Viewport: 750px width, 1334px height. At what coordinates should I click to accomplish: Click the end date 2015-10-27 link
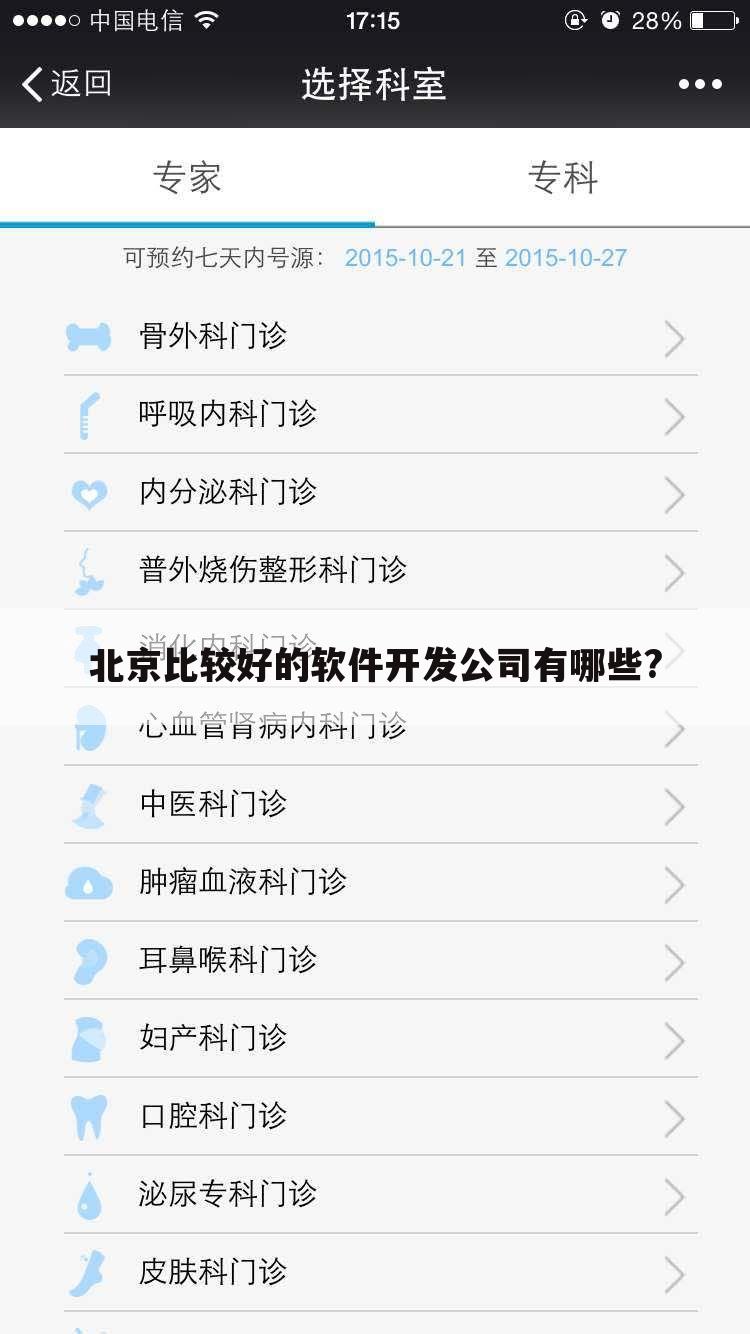(565, 258)
